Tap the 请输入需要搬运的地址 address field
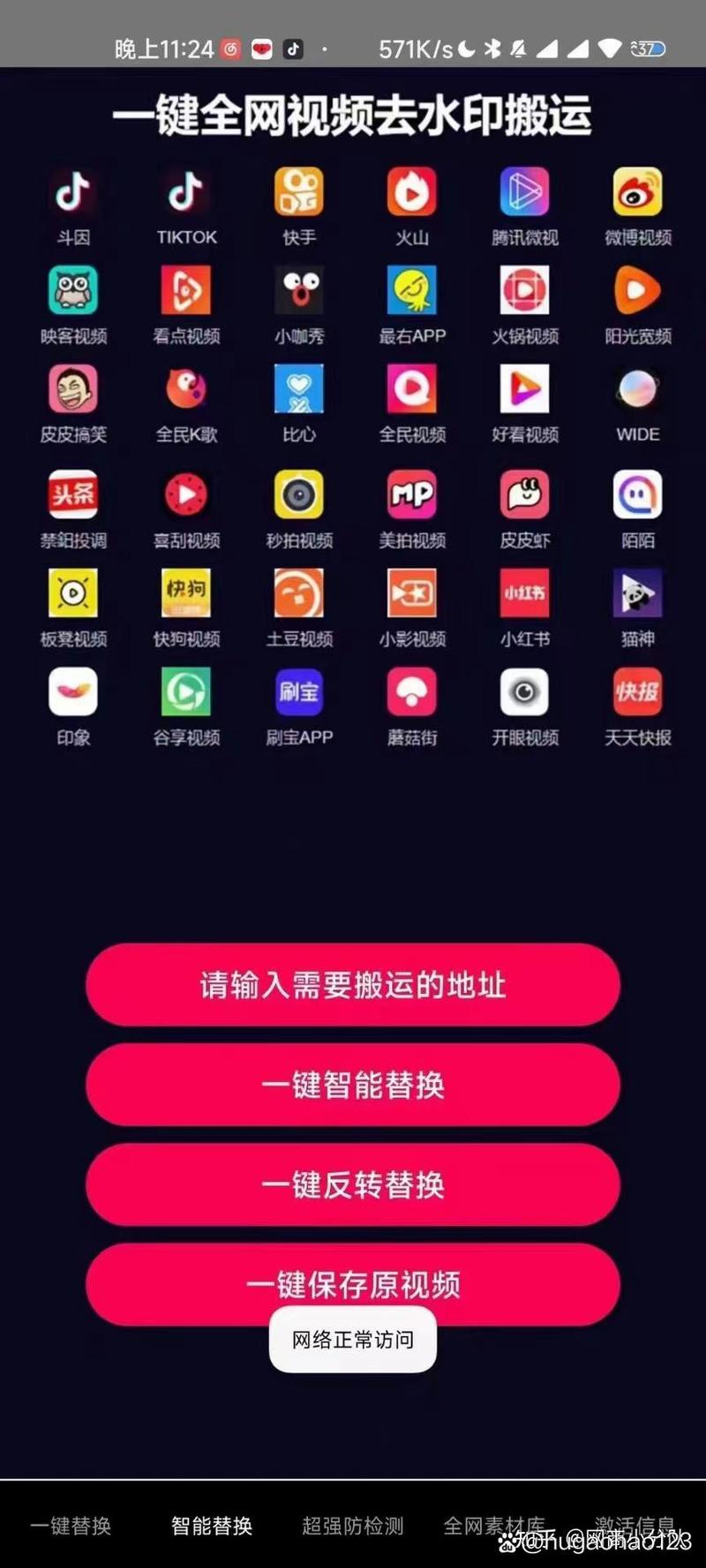Image resolution: width=706 pixels, height=1568 pixels. click(x=353, y=985)
